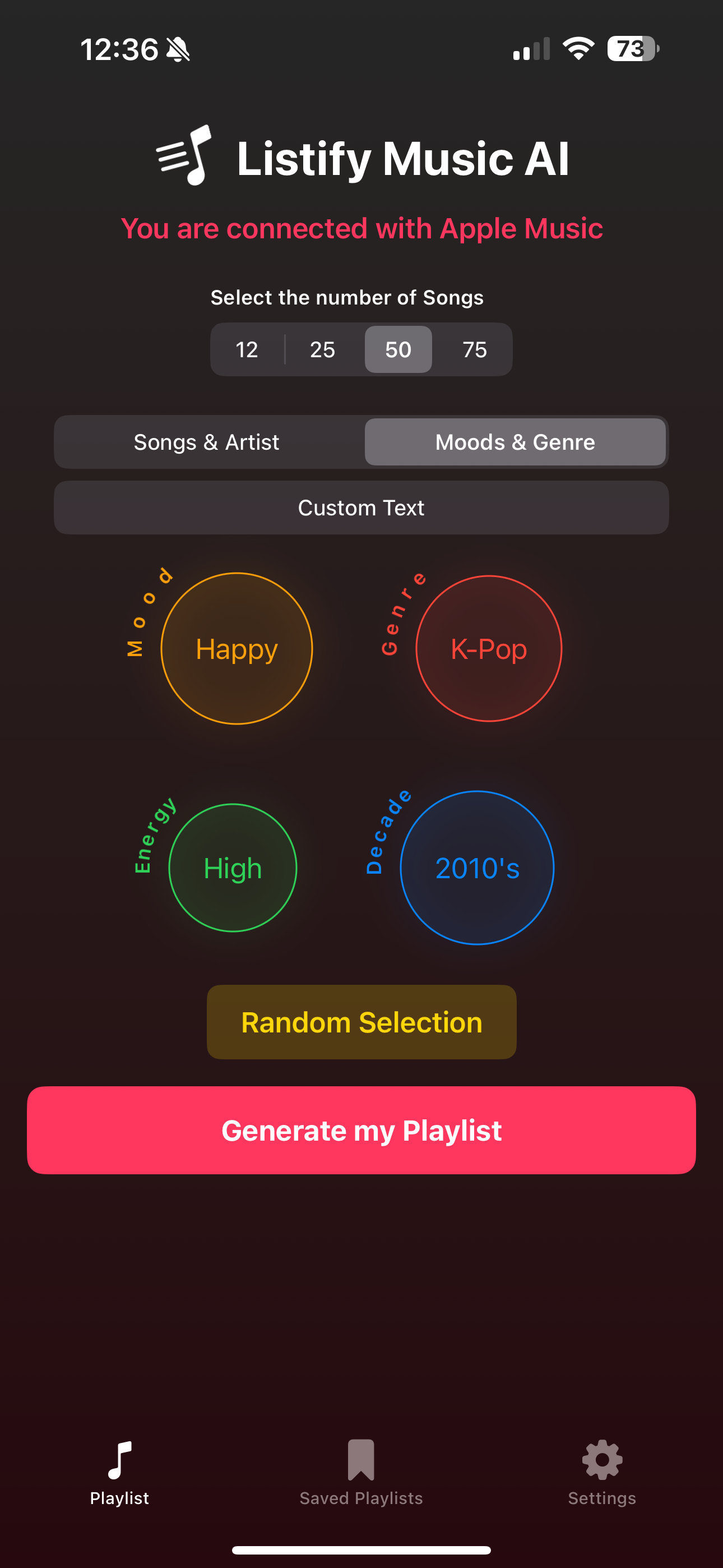The width and height of the screenshot is (723, 1568).
Task: Select 12 songs for the playlist
Action: 247,349
